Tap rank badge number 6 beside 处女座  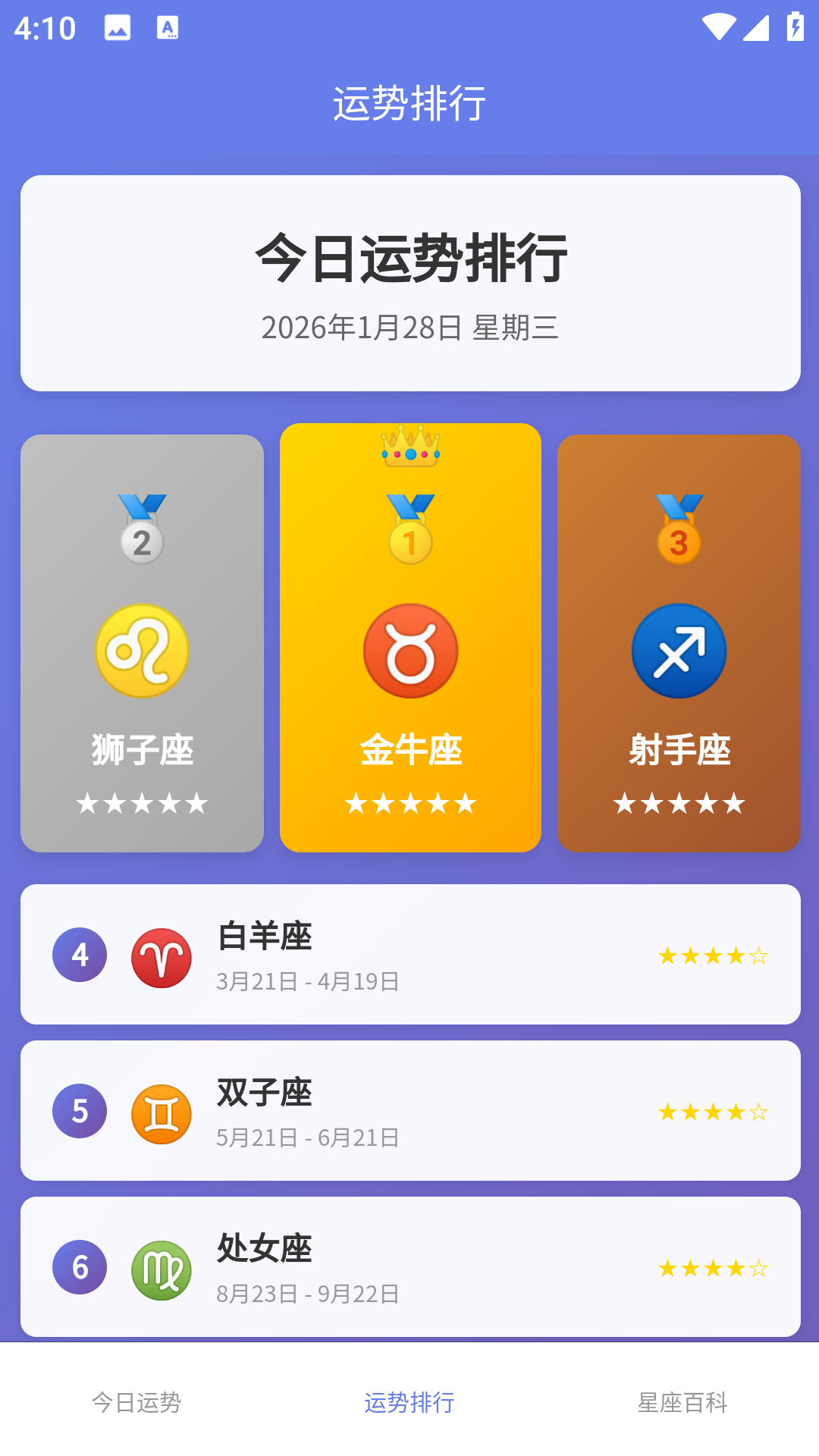[79, 1267]
